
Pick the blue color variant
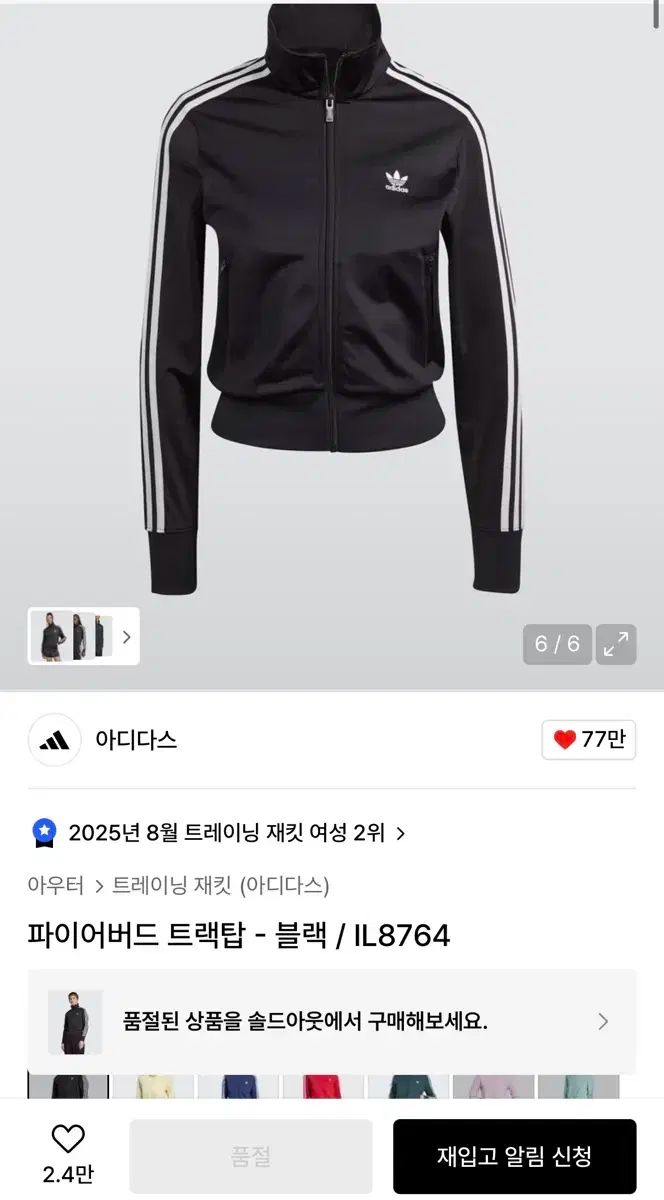pos(237,1087)
